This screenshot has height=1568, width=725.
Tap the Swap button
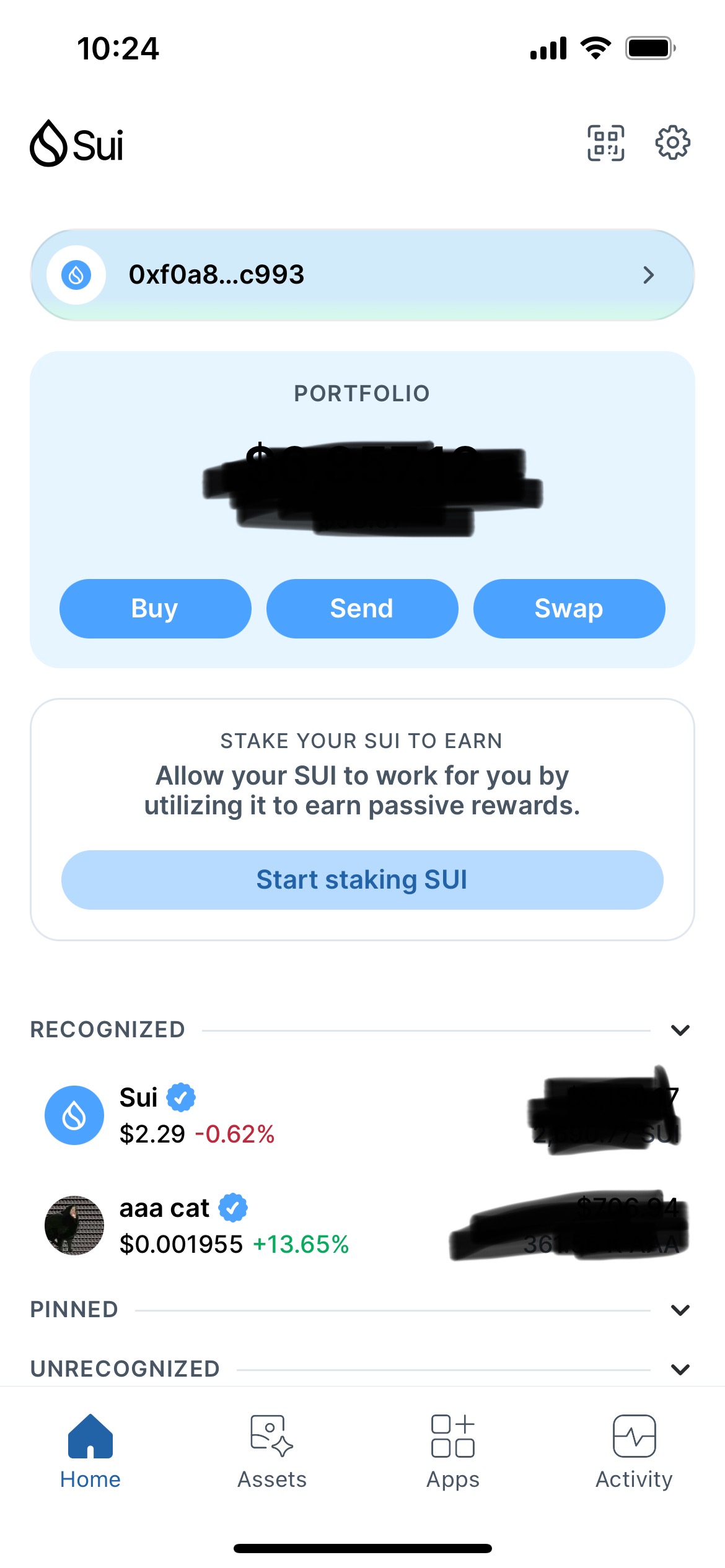click(569, 608)
